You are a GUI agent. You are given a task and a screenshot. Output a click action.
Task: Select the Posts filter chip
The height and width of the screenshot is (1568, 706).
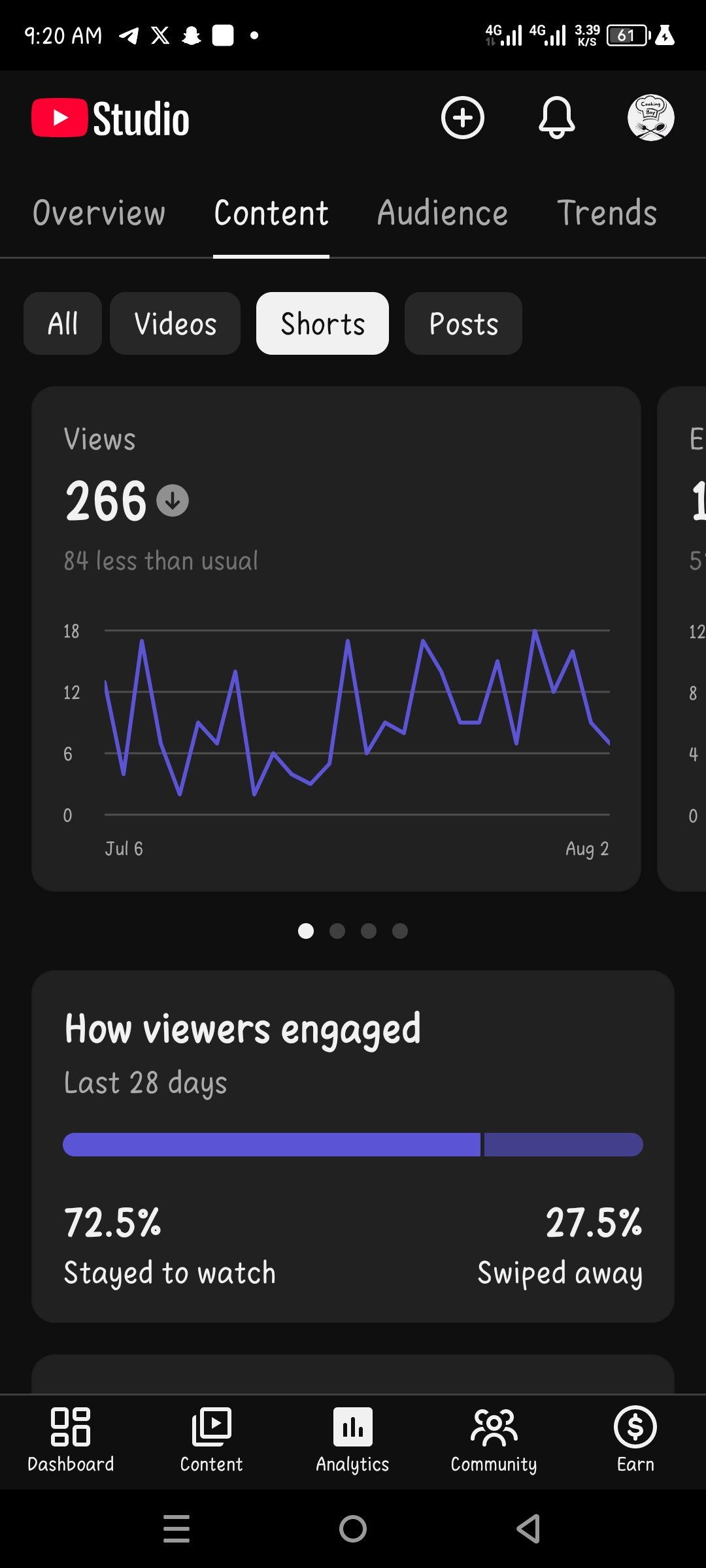click(463, 323)
